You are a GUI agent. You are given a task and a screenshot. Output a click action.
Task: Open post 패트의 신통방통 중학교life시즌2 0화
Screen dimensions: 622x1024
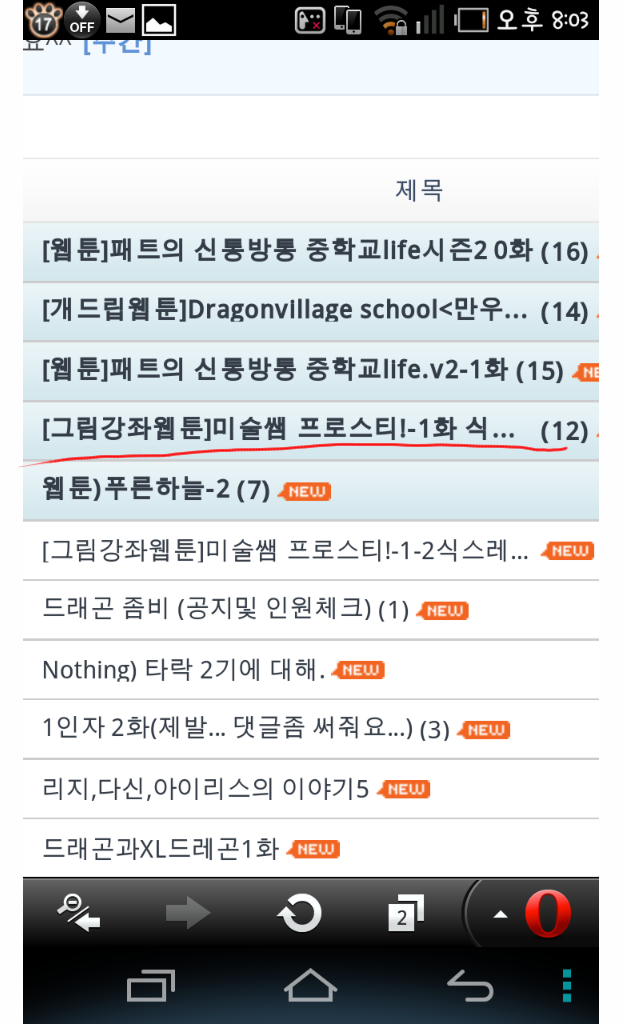(x=290, y=251)
